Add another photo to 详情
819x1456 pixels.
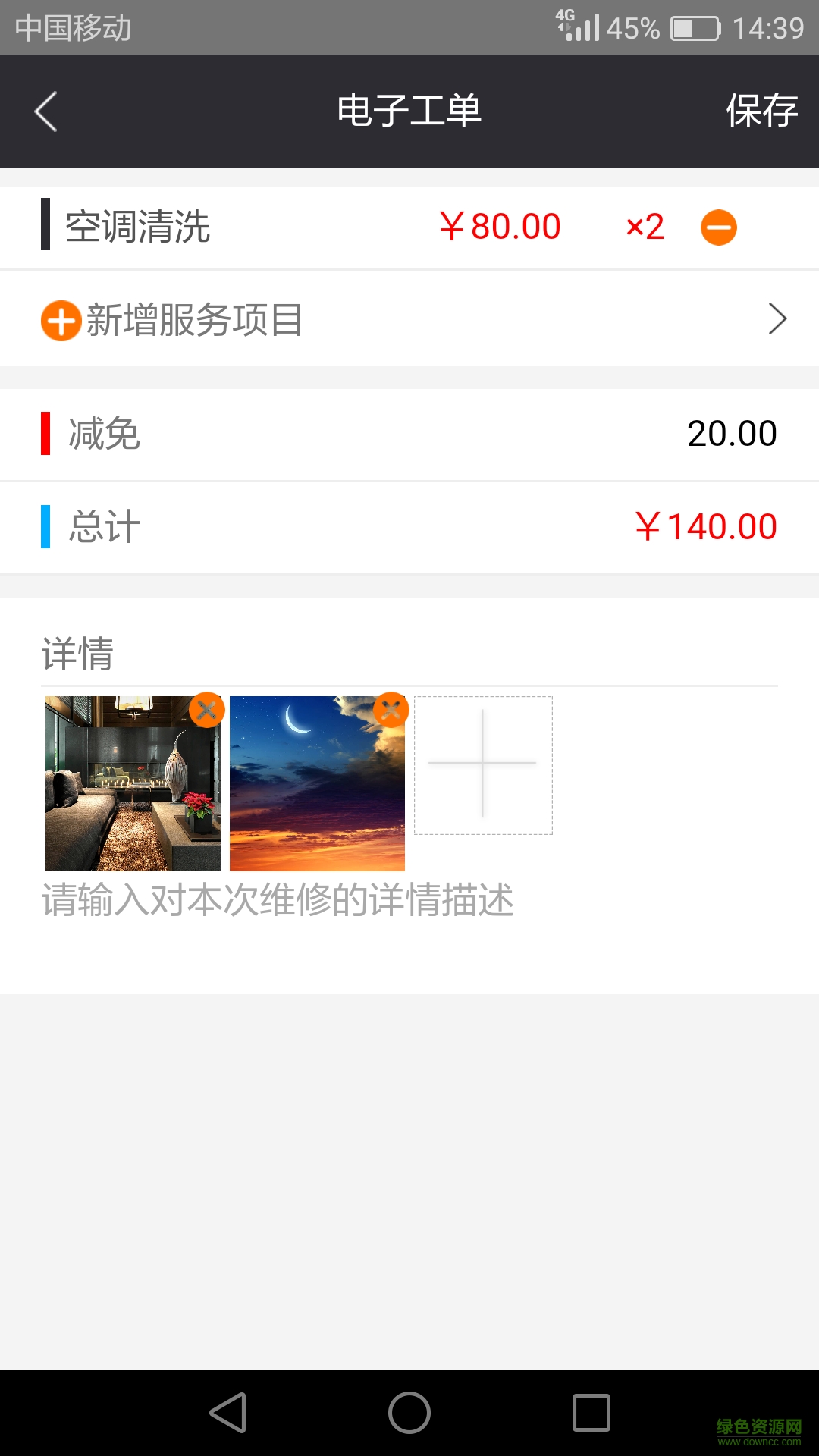click(x=483, y=765)
